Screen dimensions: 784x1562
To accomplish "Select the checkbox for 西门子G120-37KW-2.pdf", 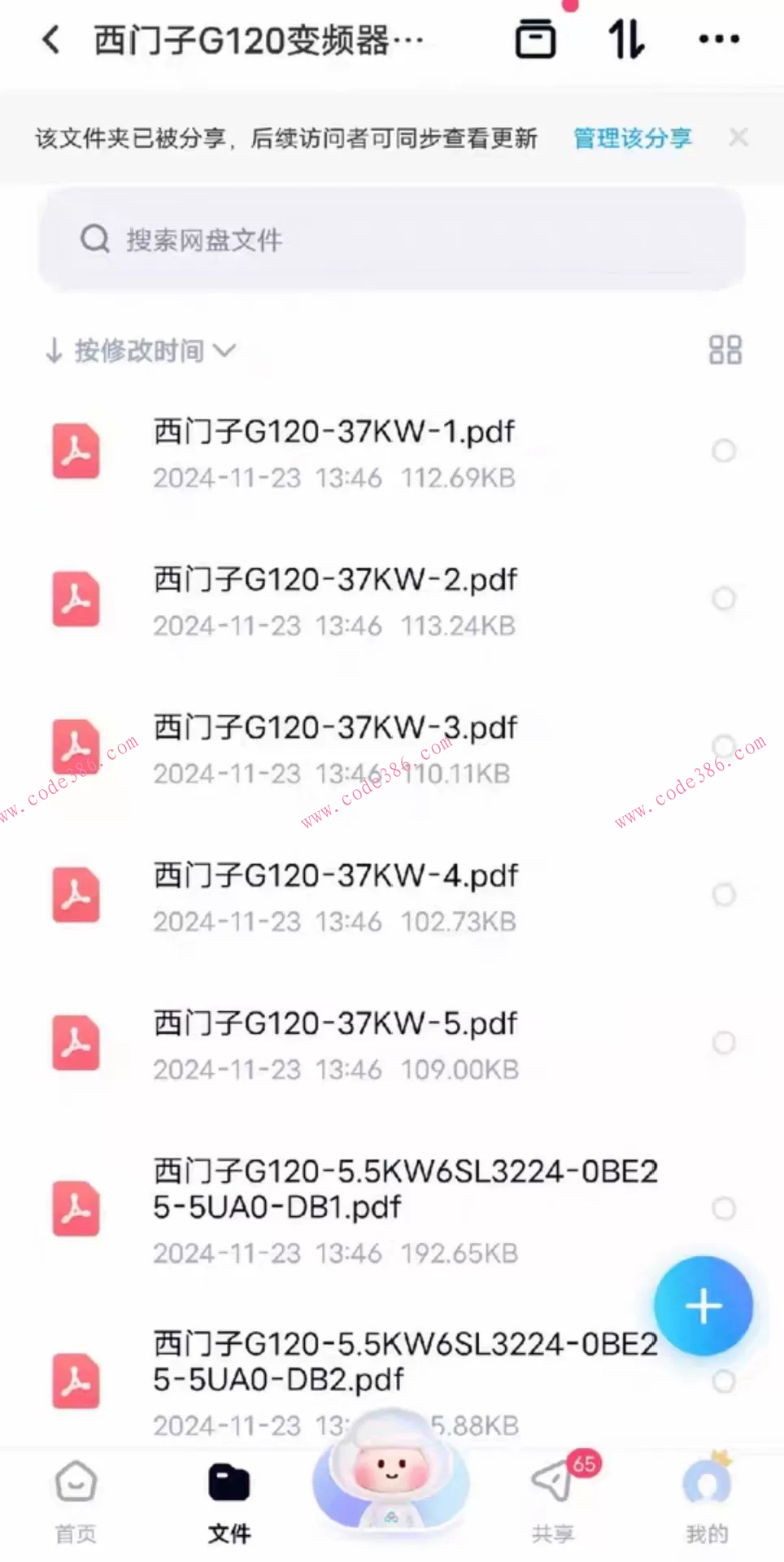I will pyautogui.click(x=723, y=599).
